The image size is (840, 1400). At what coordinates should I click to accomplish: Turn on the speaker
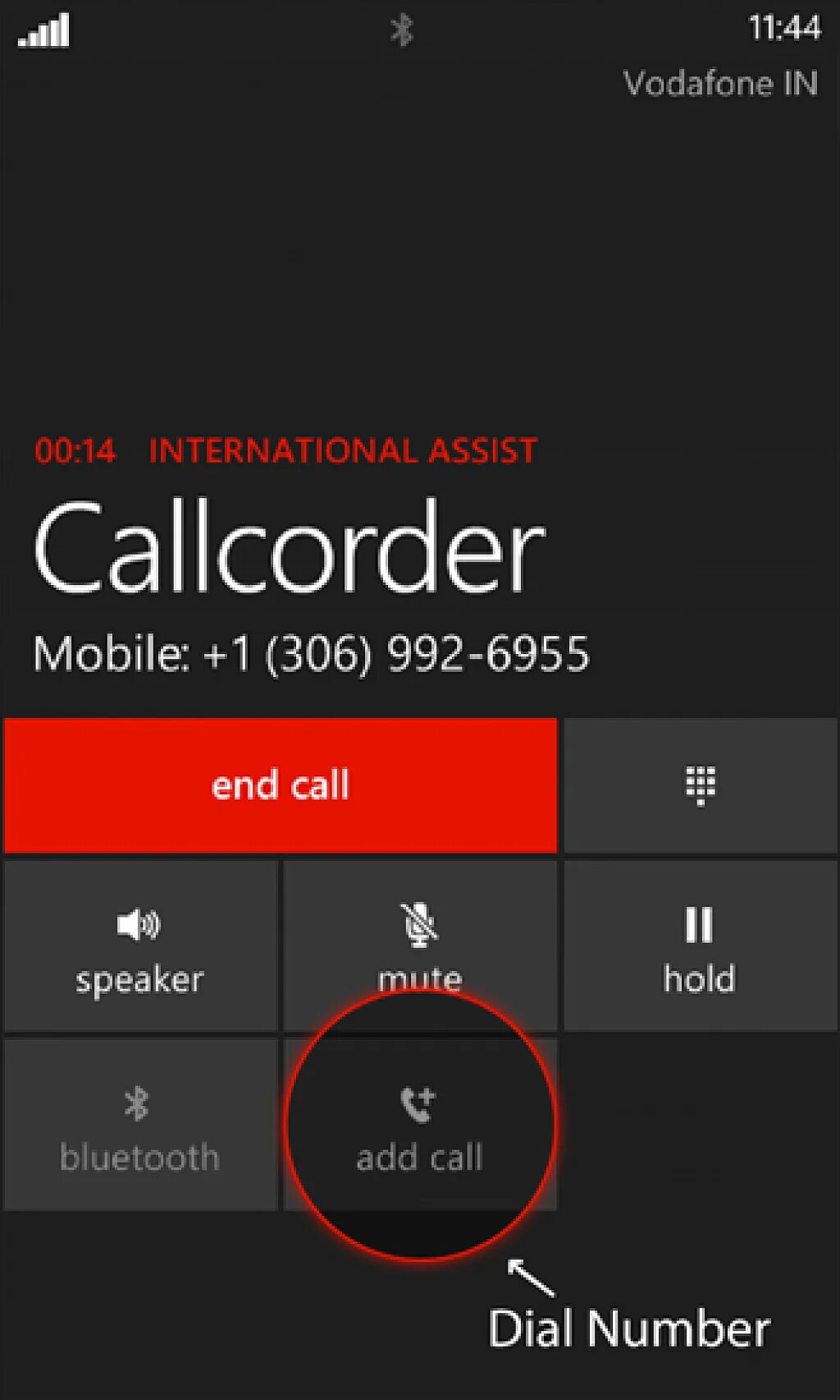pos(140,945)
